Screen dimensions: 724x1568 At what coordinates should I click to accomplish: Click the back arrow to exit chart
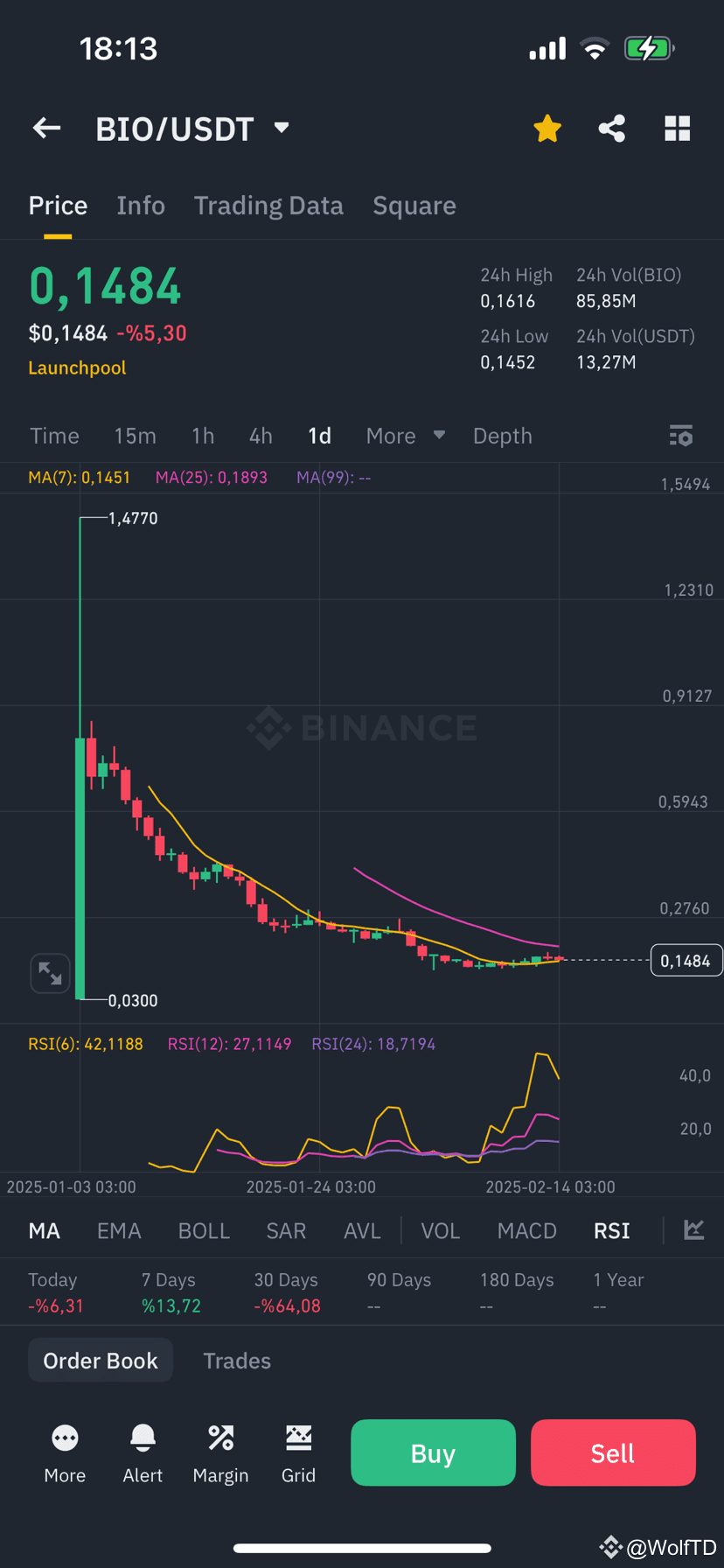click(45, 128)
